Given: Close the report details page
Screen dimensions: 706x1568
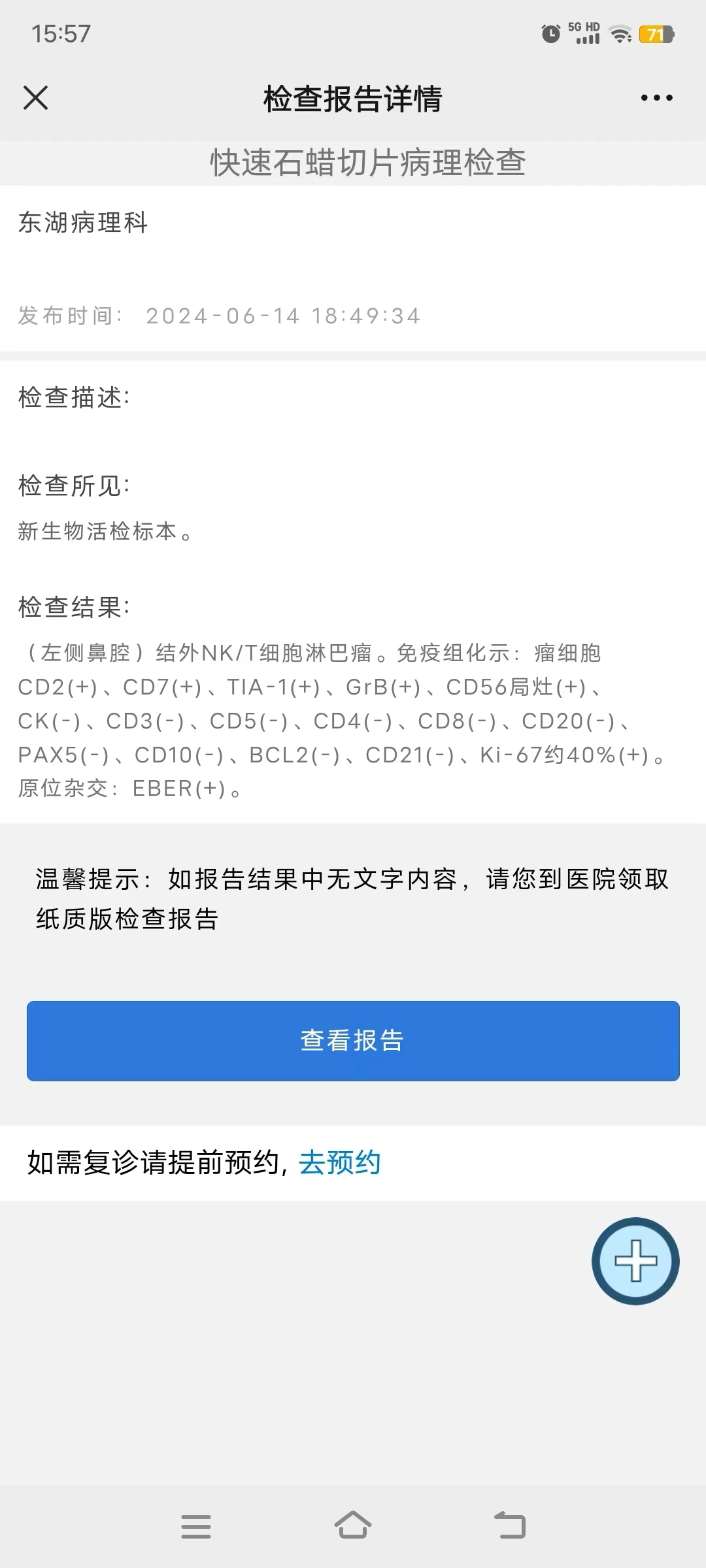Looking at the screenshot, I should click(35, 98).
